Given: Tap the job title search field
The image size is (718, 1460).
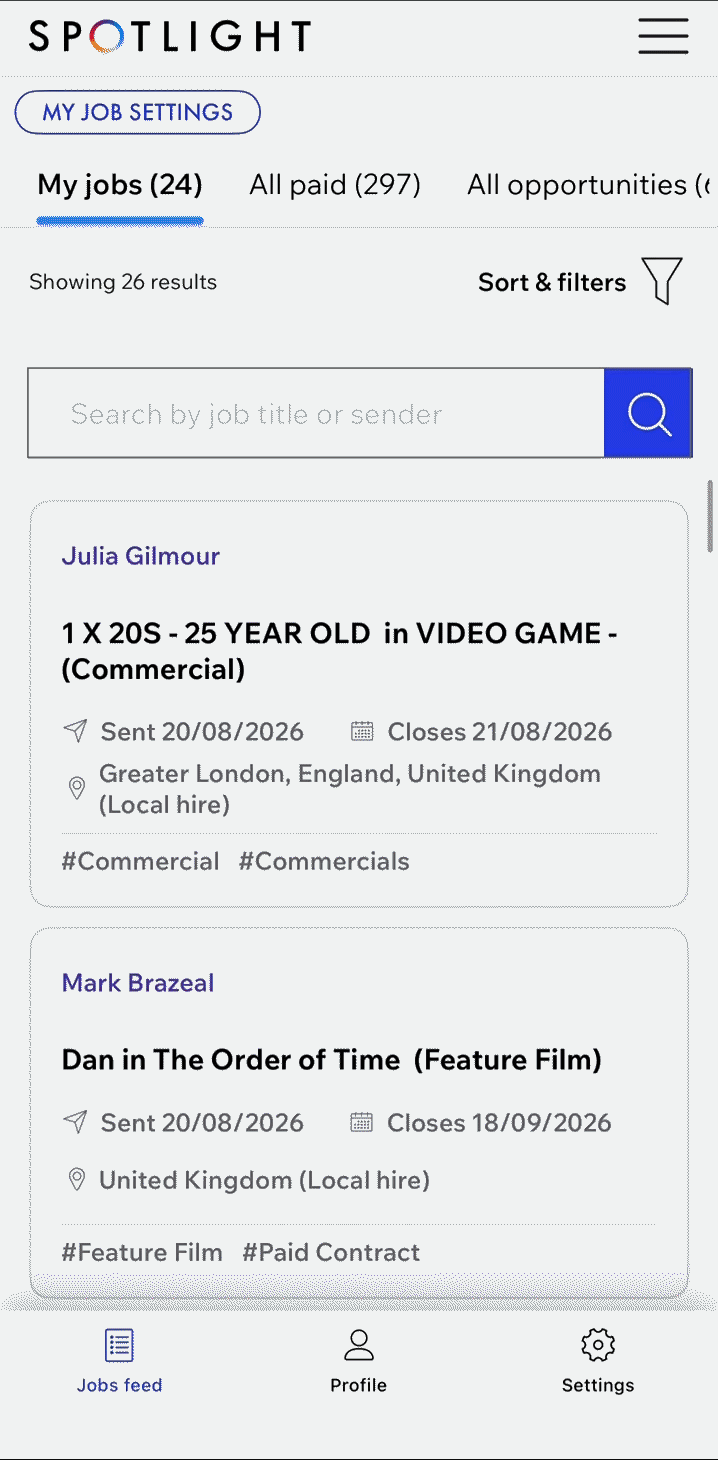Looking at the screenshot, I should click(316, 413).
